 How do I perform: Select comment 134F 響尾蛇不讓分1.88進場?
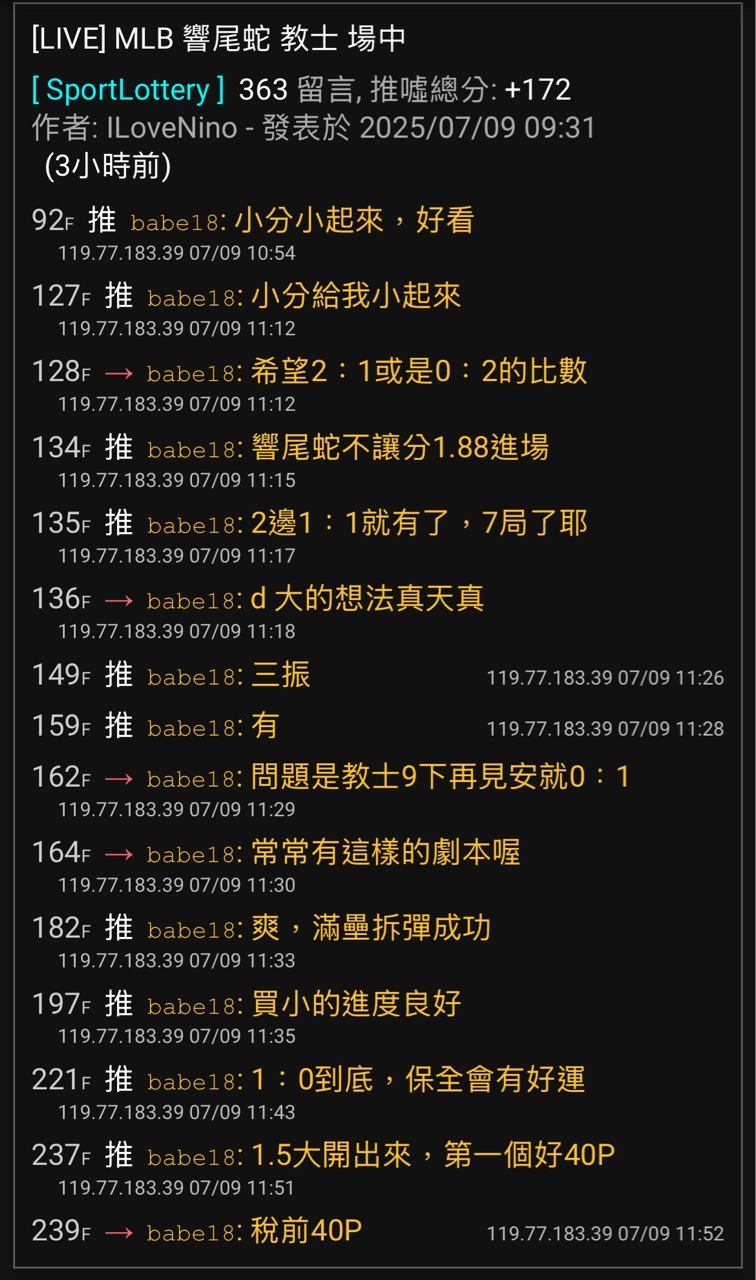pos(399,447)
